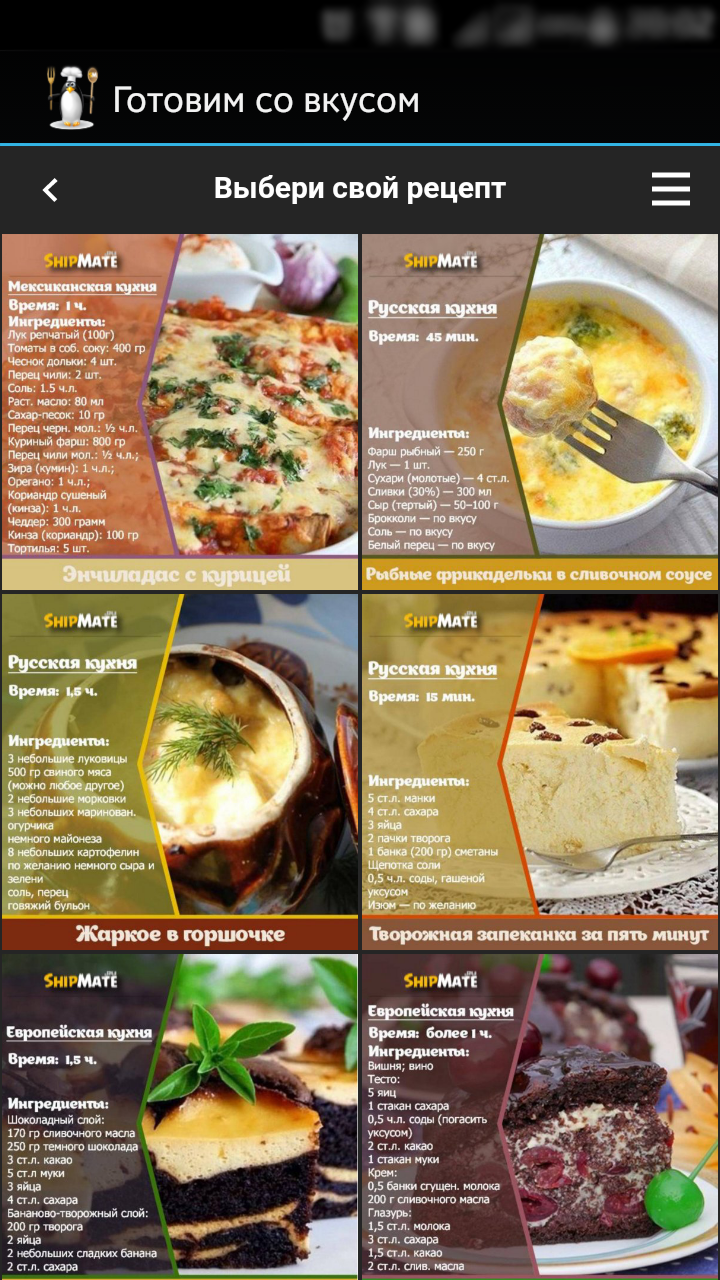Open the chocolate banana-curd cake recipe
Viewport: 720px width, 1280px height.
pyautogui.click(x=180, y=1115)
